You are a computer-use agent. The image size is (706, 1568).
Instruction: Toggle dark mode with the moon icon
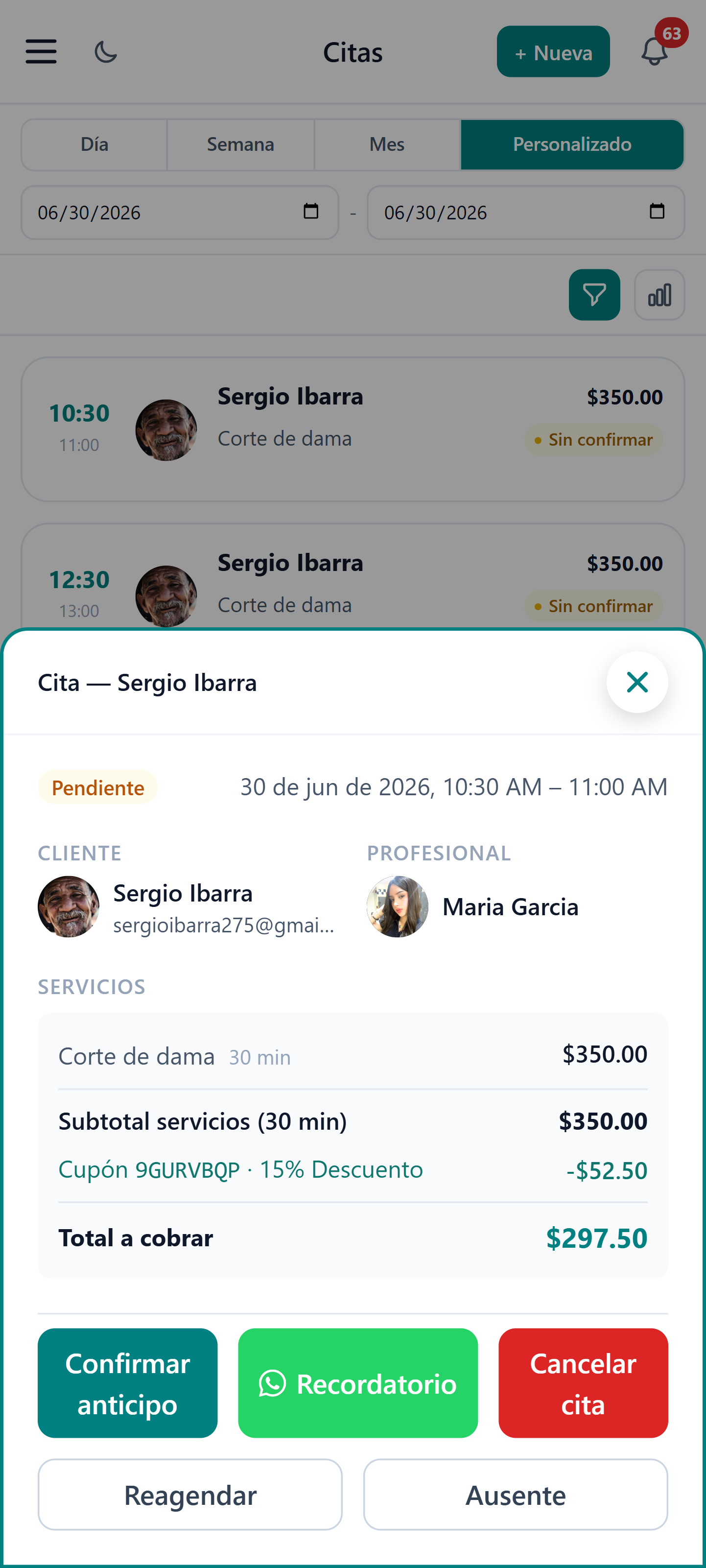pos(106,52)
